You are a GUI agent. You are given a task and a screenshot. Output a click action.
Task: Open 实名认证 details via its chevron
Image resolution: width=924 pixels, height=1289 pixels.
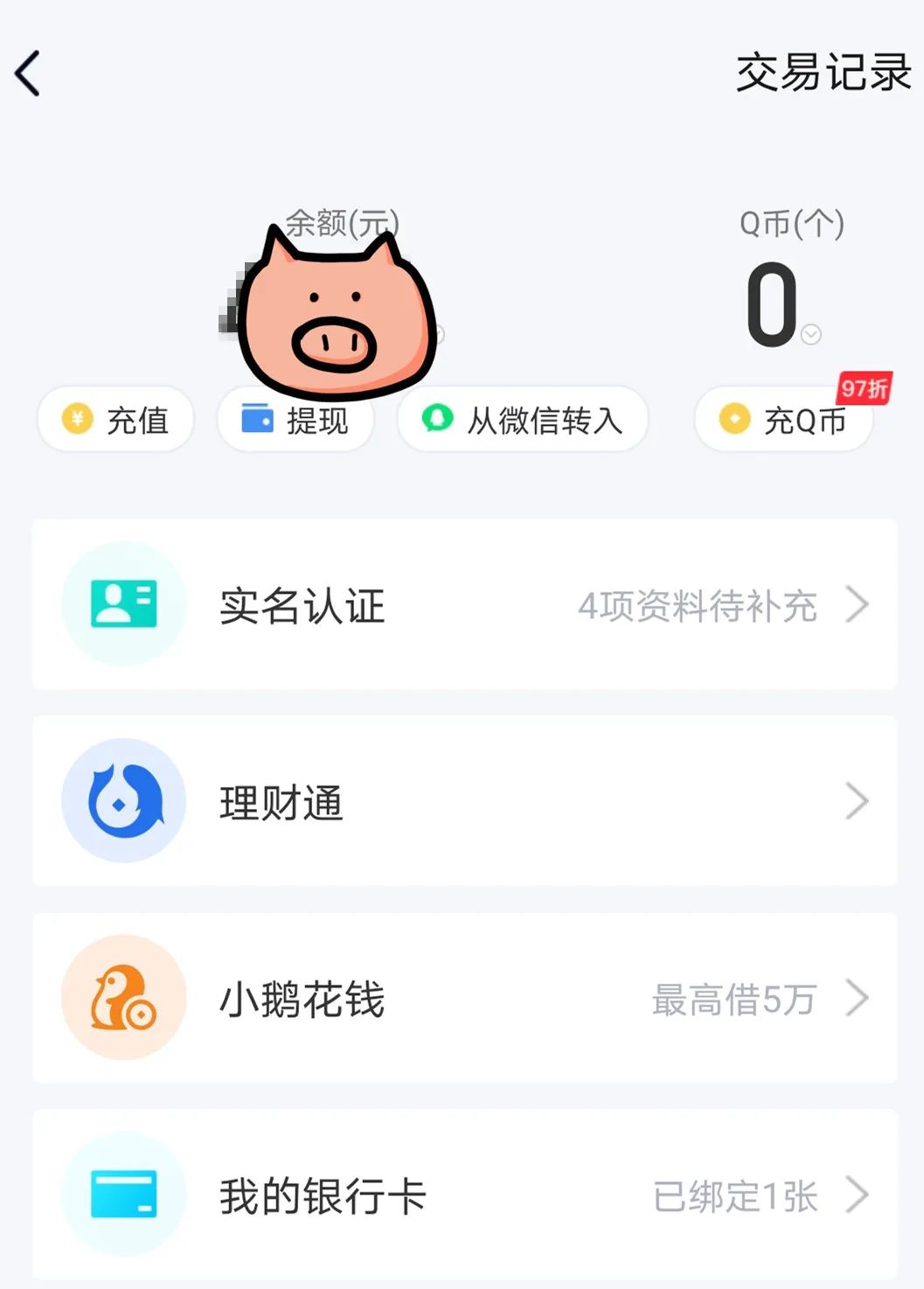tap(858, 605)
